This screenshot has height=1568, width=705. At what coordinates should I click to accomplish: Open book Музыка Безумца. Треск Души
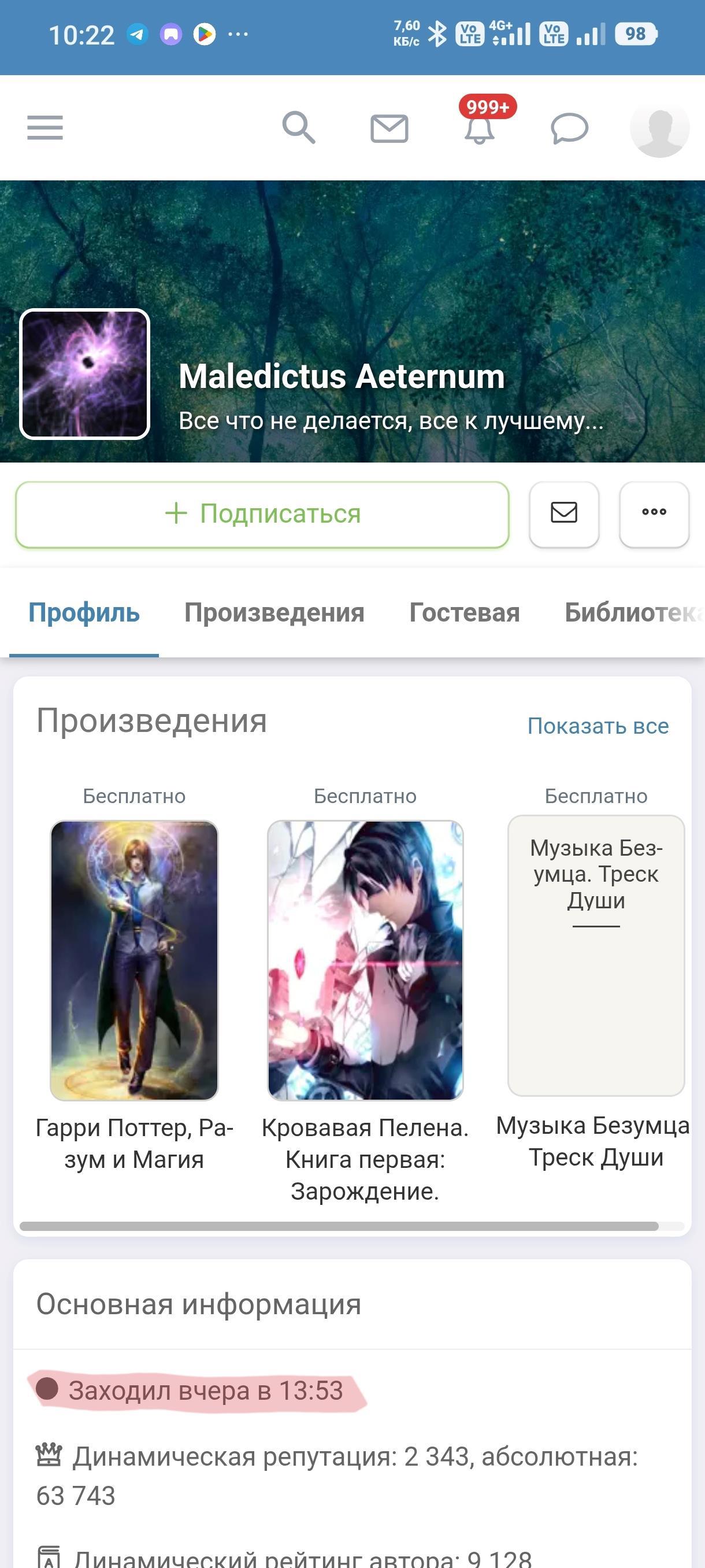[x=596, y=956]
